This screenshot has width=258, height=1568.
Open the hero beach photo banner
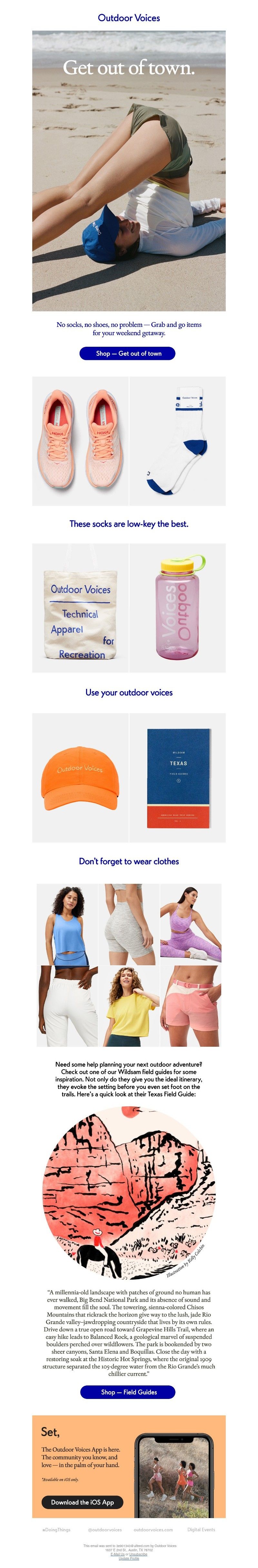click(129, 170)
